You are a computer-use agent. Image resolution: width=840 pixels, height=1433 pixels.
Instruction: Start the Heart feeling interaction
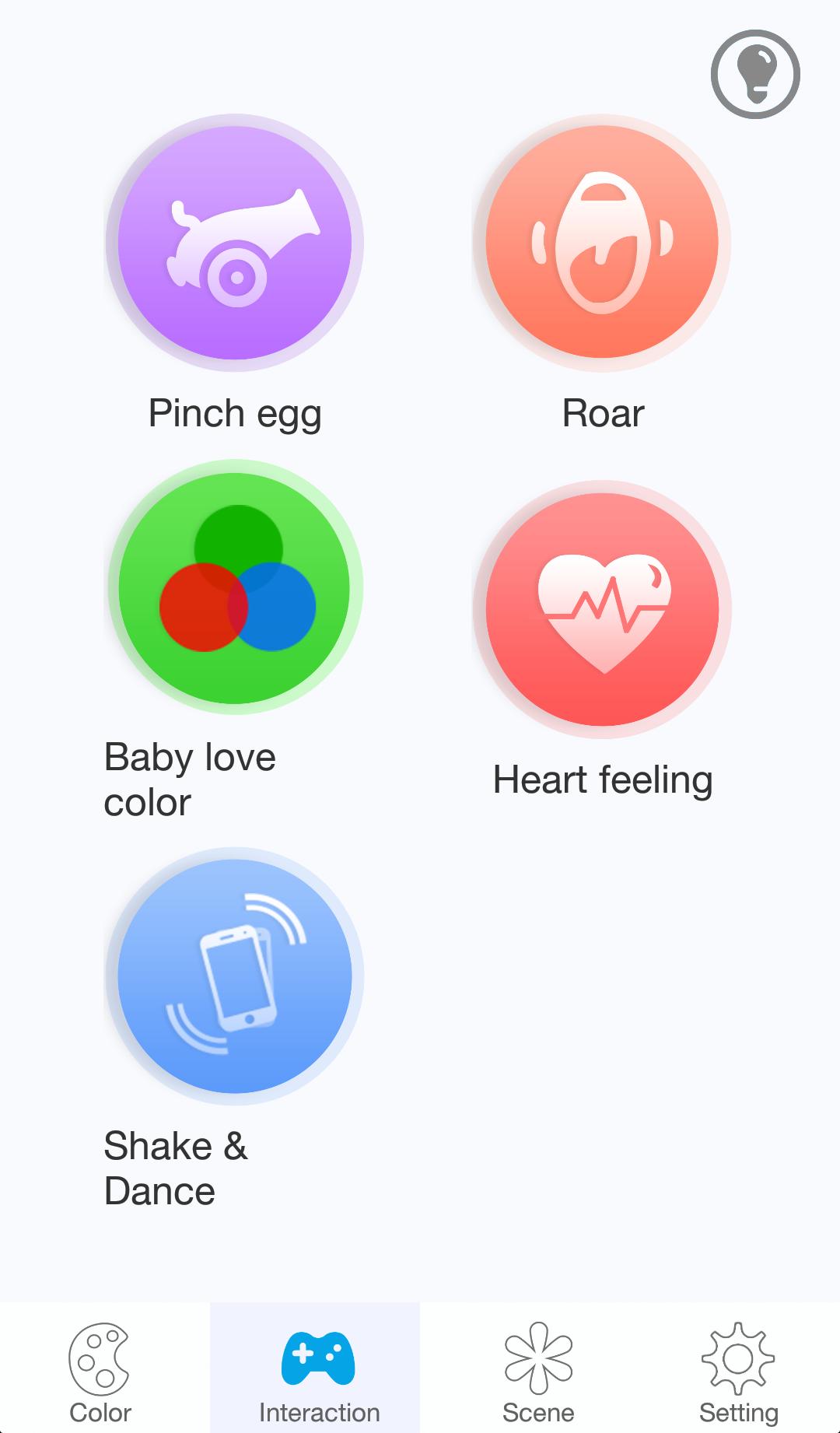[602, 609]
